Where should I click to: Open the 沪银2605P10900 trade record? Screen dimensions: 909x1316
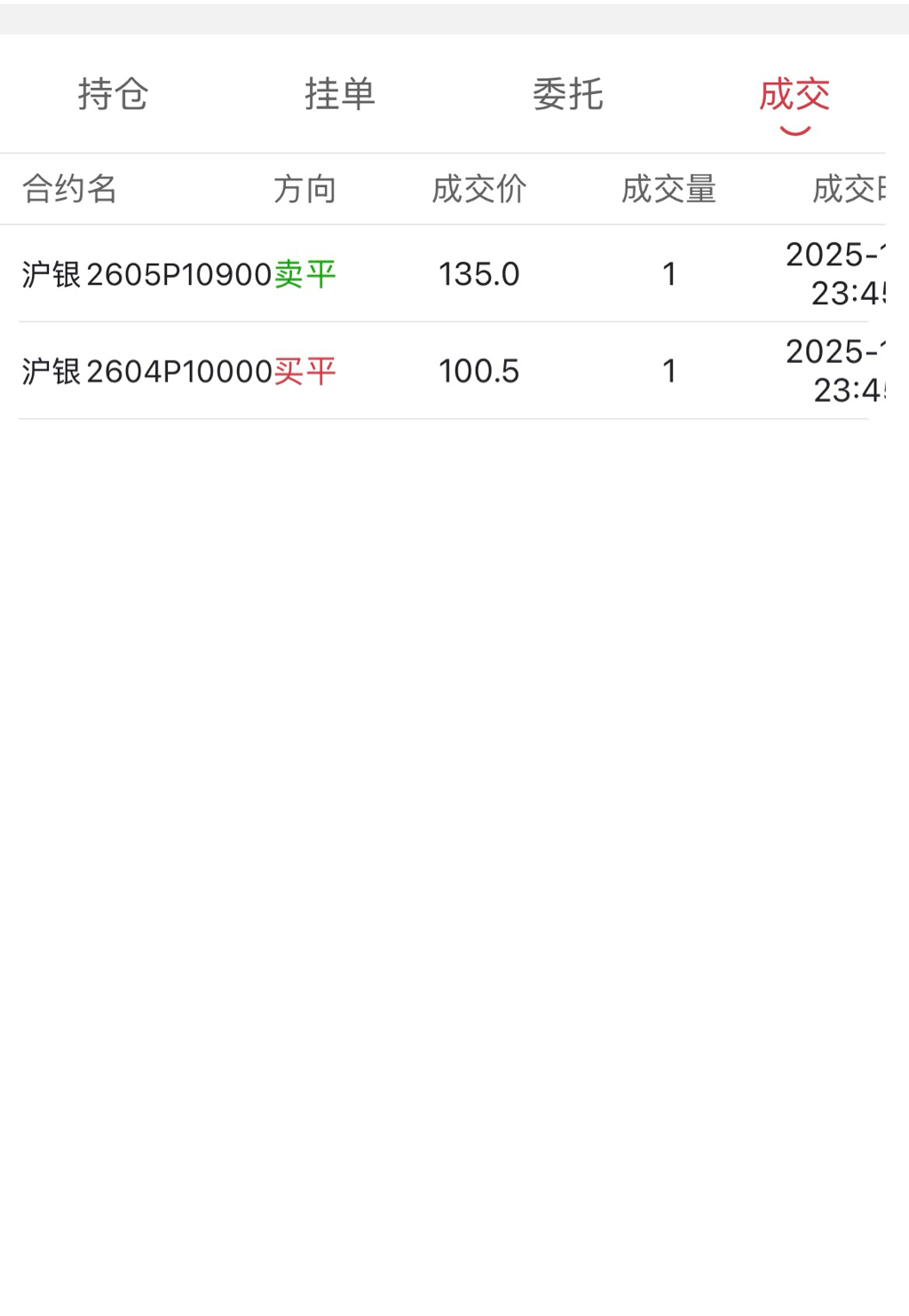[147, 274]
